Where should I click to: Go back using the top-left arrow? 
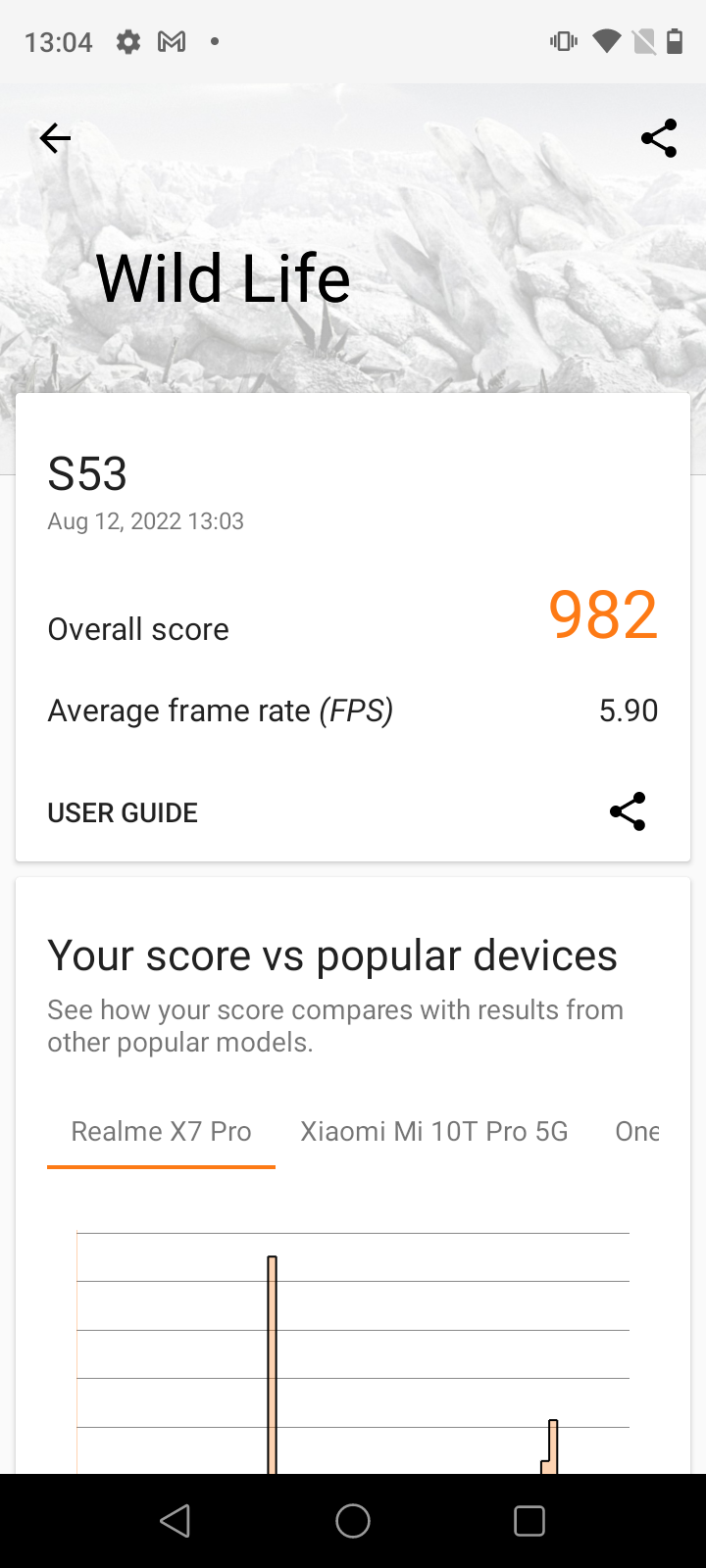[x=55, y=138]
